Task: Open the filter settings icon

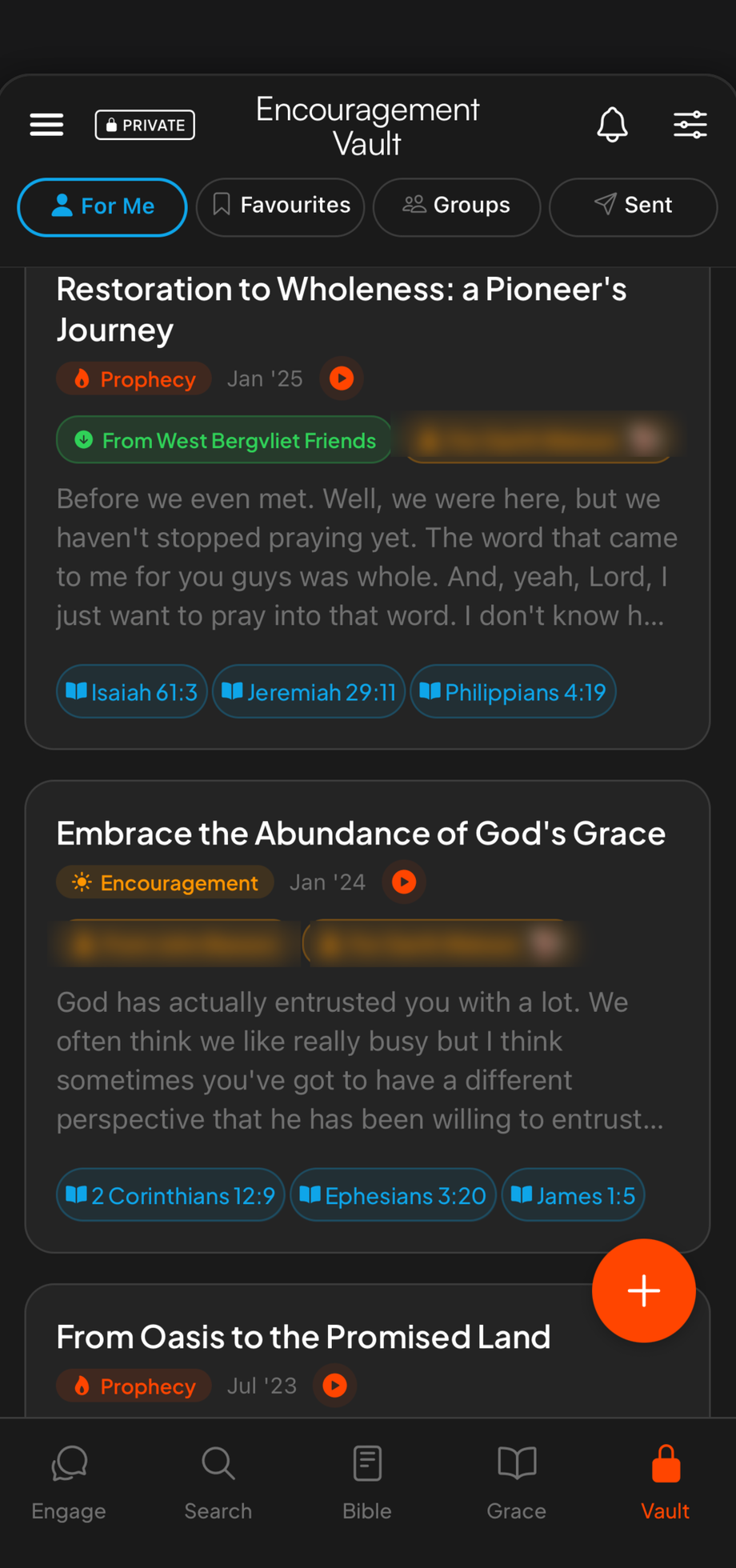Action: tap(690, 124)
